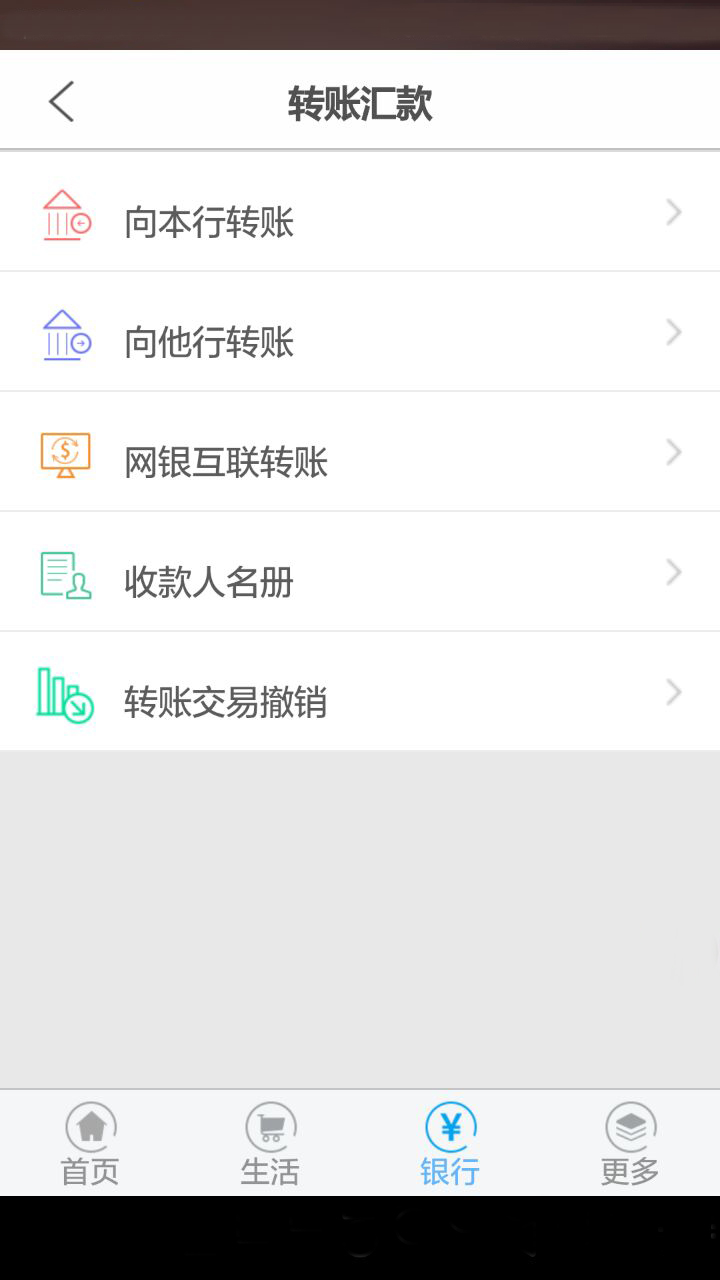This screenshot has height=1280, width=720.
Task: Expand the 收款人名册 row chevron
Action: [x=674, y=572]
